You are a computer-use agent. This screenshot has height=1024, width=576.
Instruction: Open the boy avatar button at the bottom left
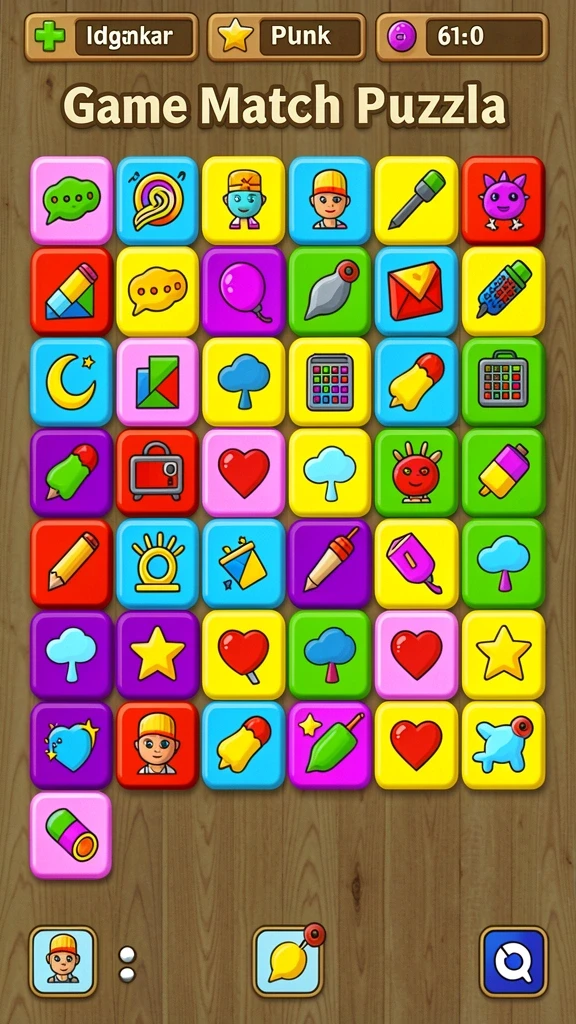coord(63,961)
